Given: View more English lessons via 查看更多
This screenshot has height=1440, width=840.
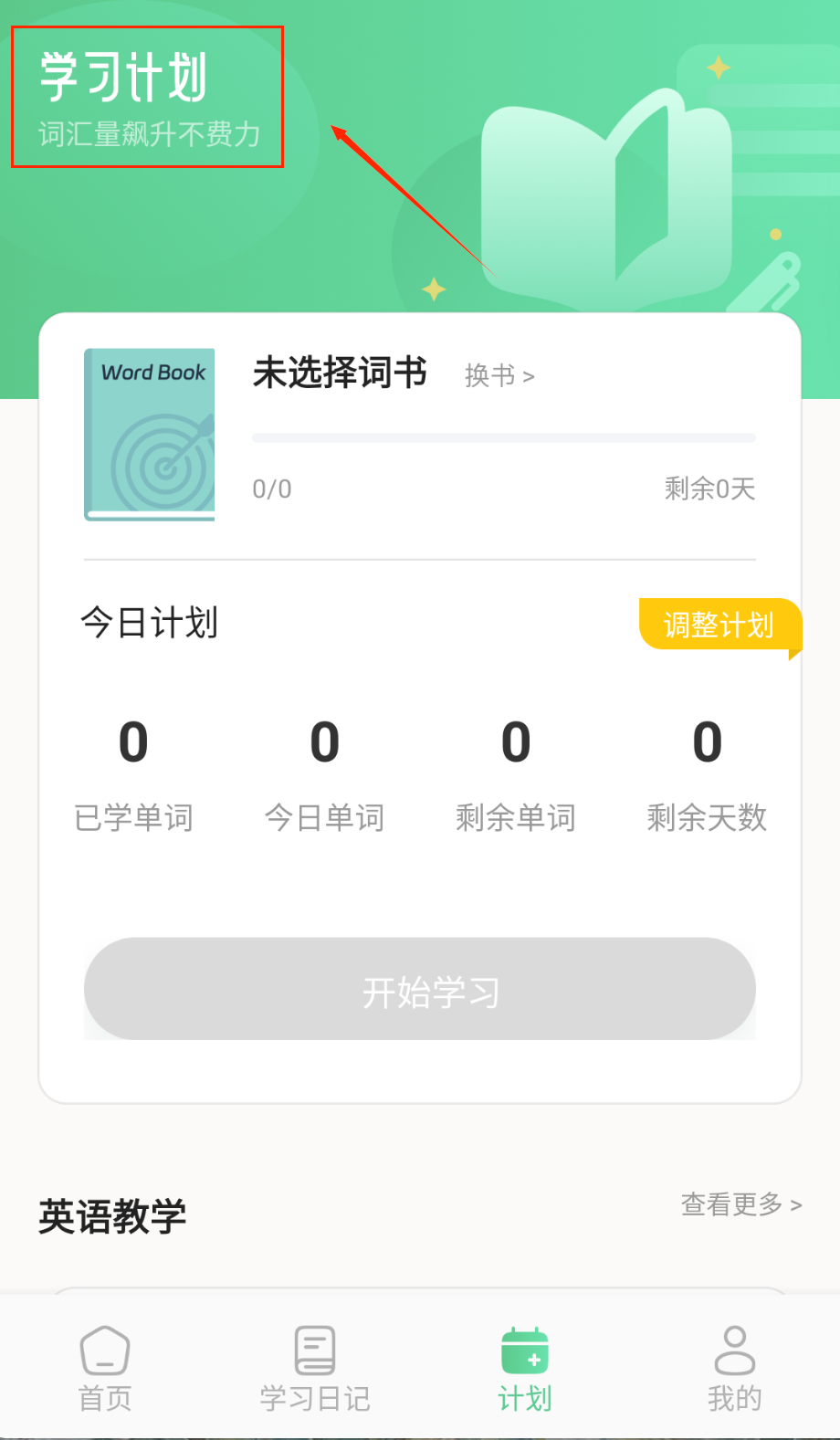Looking at the screenshot, I should pos(740,1204).
